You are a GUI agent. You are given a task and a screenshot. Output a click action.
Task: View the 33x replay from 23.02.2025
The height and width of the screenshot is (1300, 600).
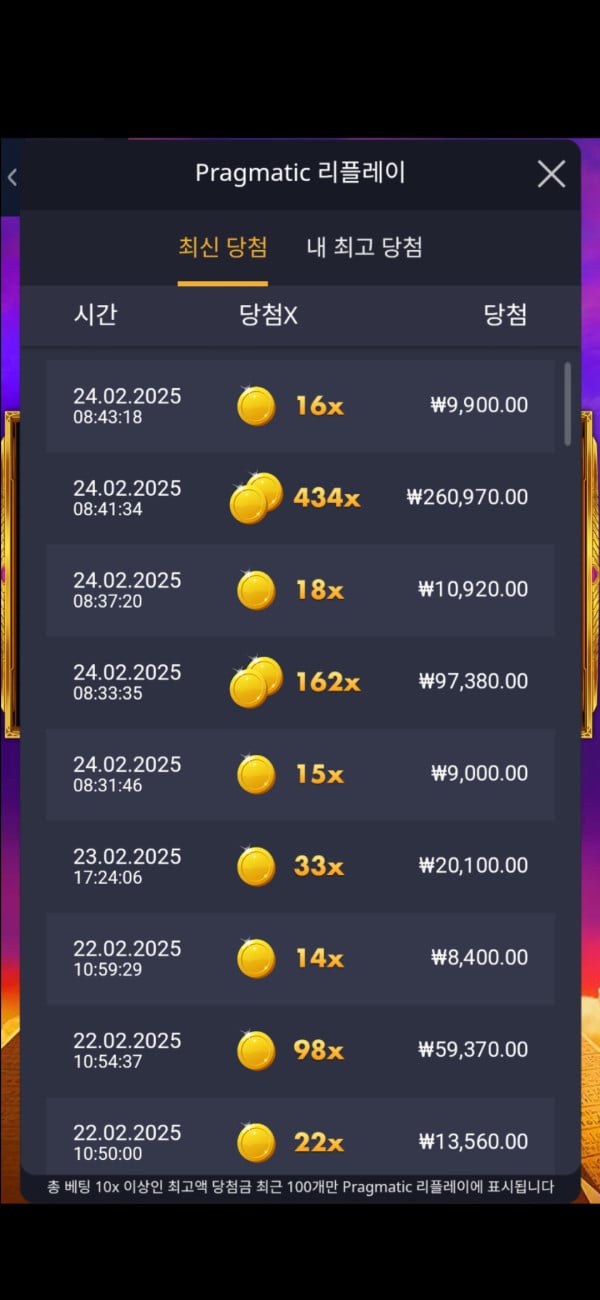pos(300,866)
